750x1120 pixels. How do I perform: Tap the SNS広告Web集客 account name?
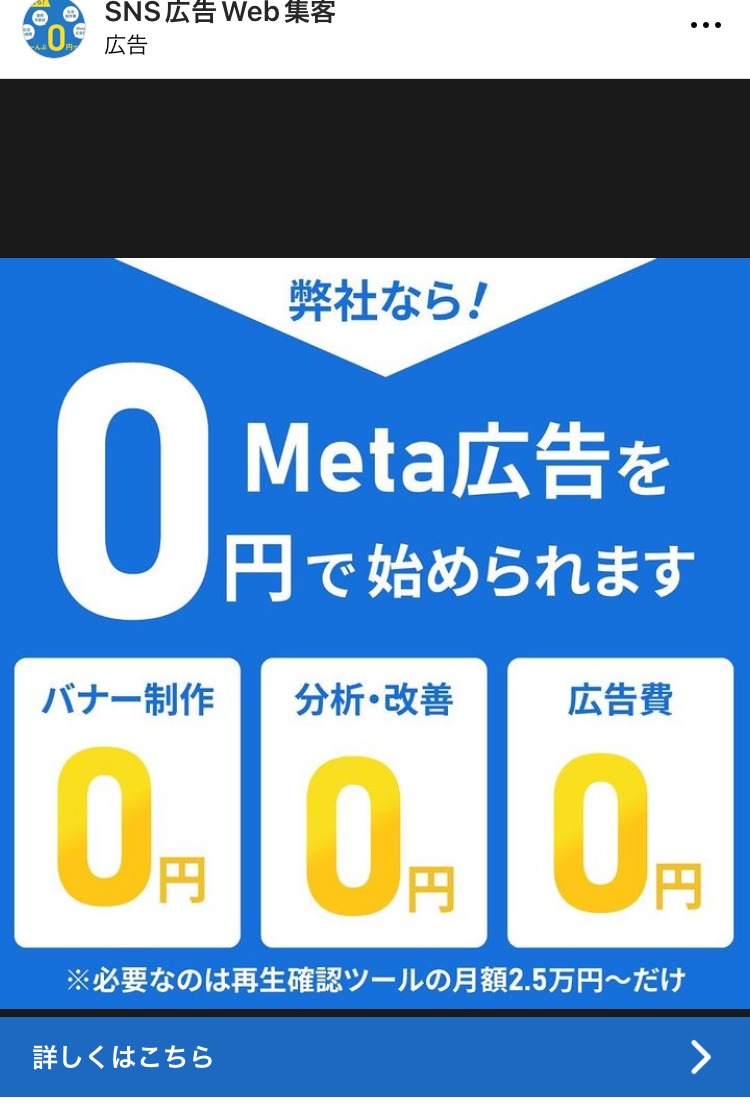(220, 13)
